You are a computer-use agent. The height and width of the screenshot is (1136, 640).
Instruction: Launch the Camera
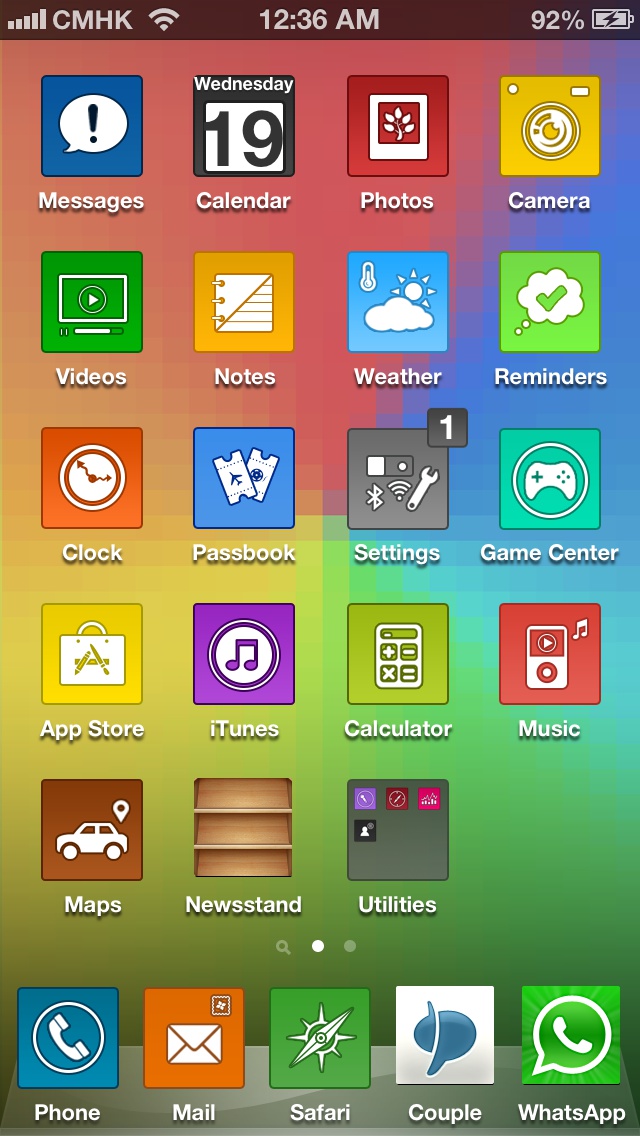point(549,127)
